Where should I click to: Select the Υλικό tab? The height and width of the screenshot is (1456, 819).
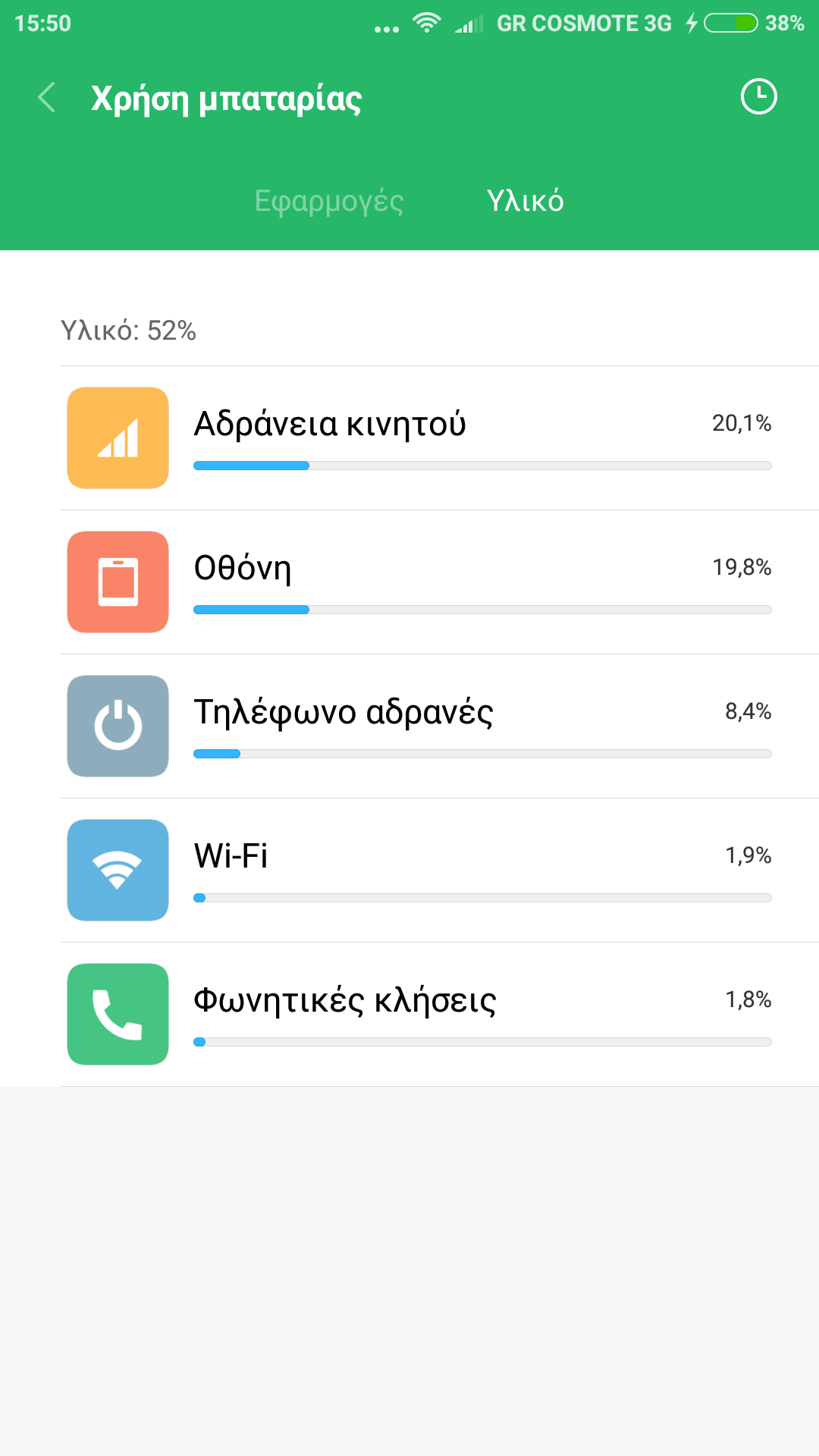point(525,201)
